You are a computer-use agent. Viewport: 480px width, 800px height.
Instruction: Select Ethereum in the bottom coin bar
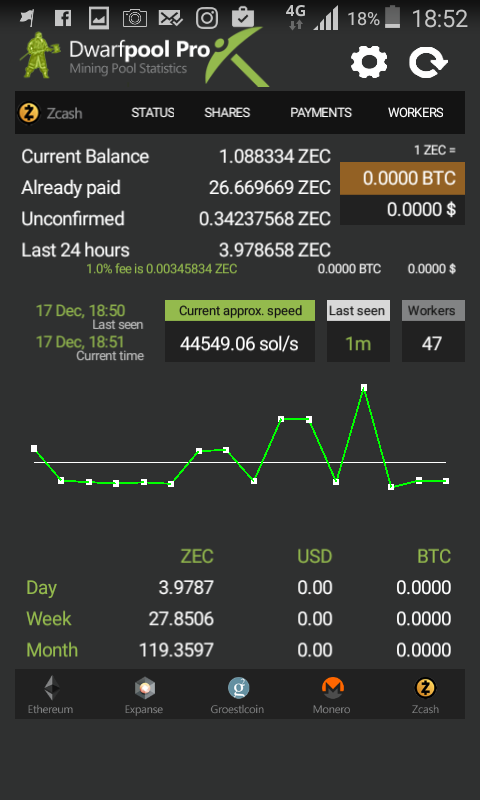[x=50, y=694]
